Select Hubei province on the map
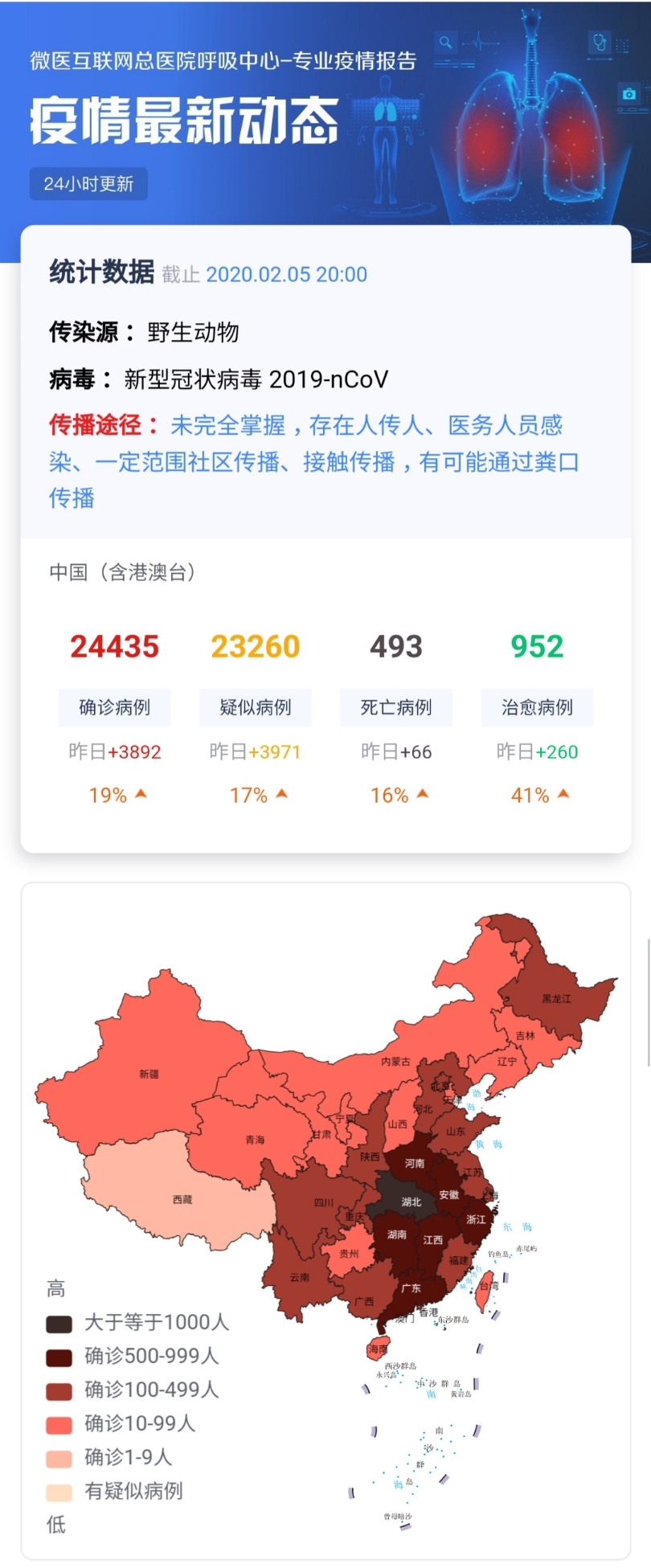The image size is (651, 1568). (412, 1202)
